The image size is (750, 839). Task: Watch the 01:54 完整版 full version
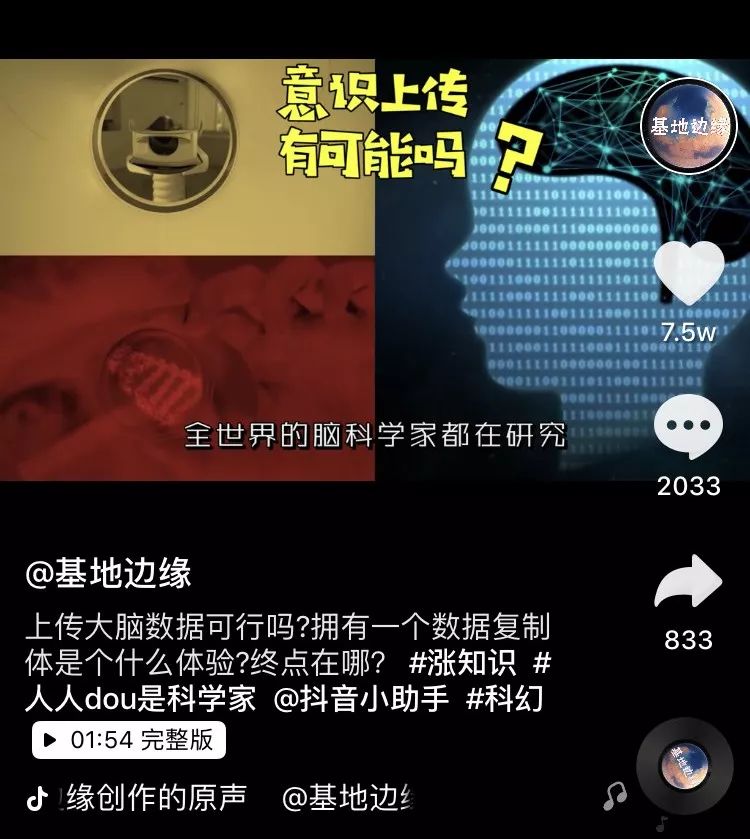128,740
